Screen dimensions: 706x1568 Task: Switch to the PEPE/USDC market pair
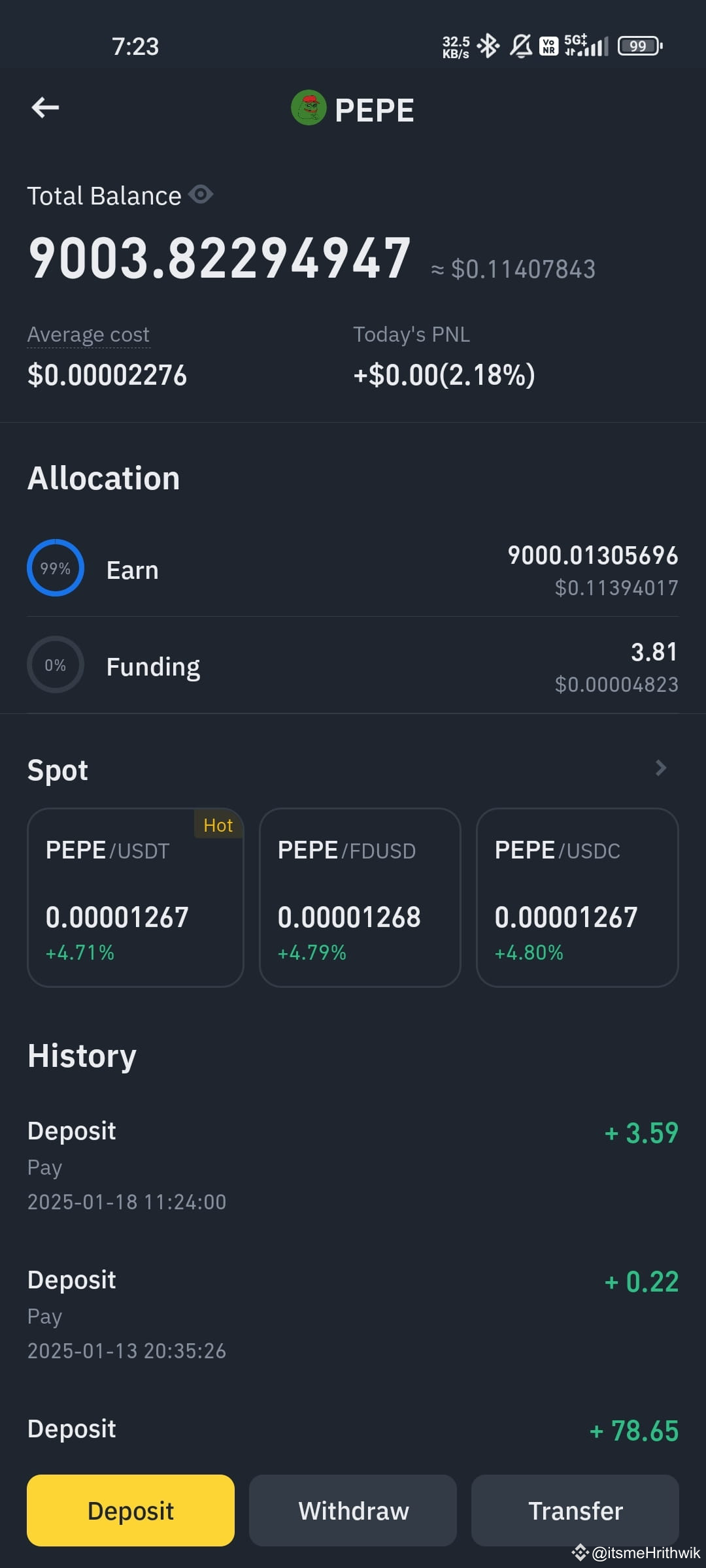coord(577,897)
